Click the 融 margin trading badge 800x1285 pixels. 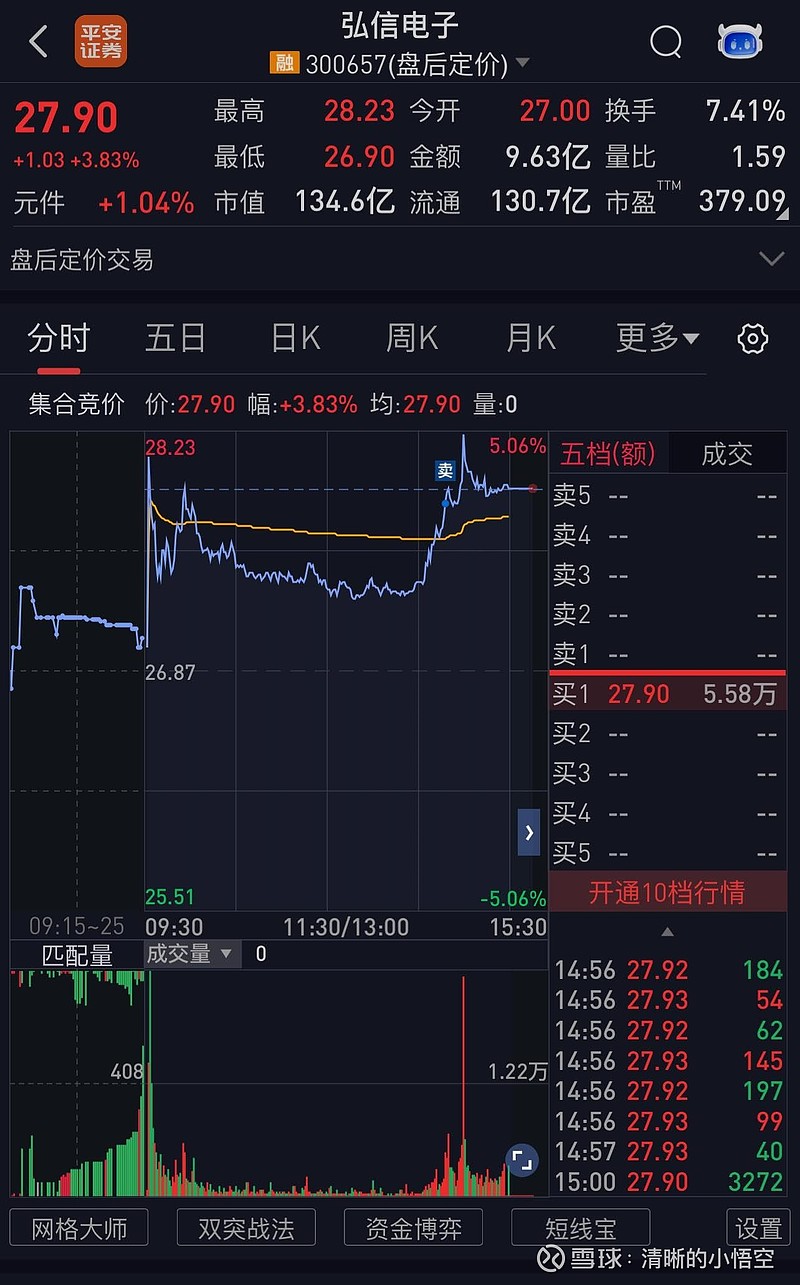pyautogui.click(x=285, y=62)
